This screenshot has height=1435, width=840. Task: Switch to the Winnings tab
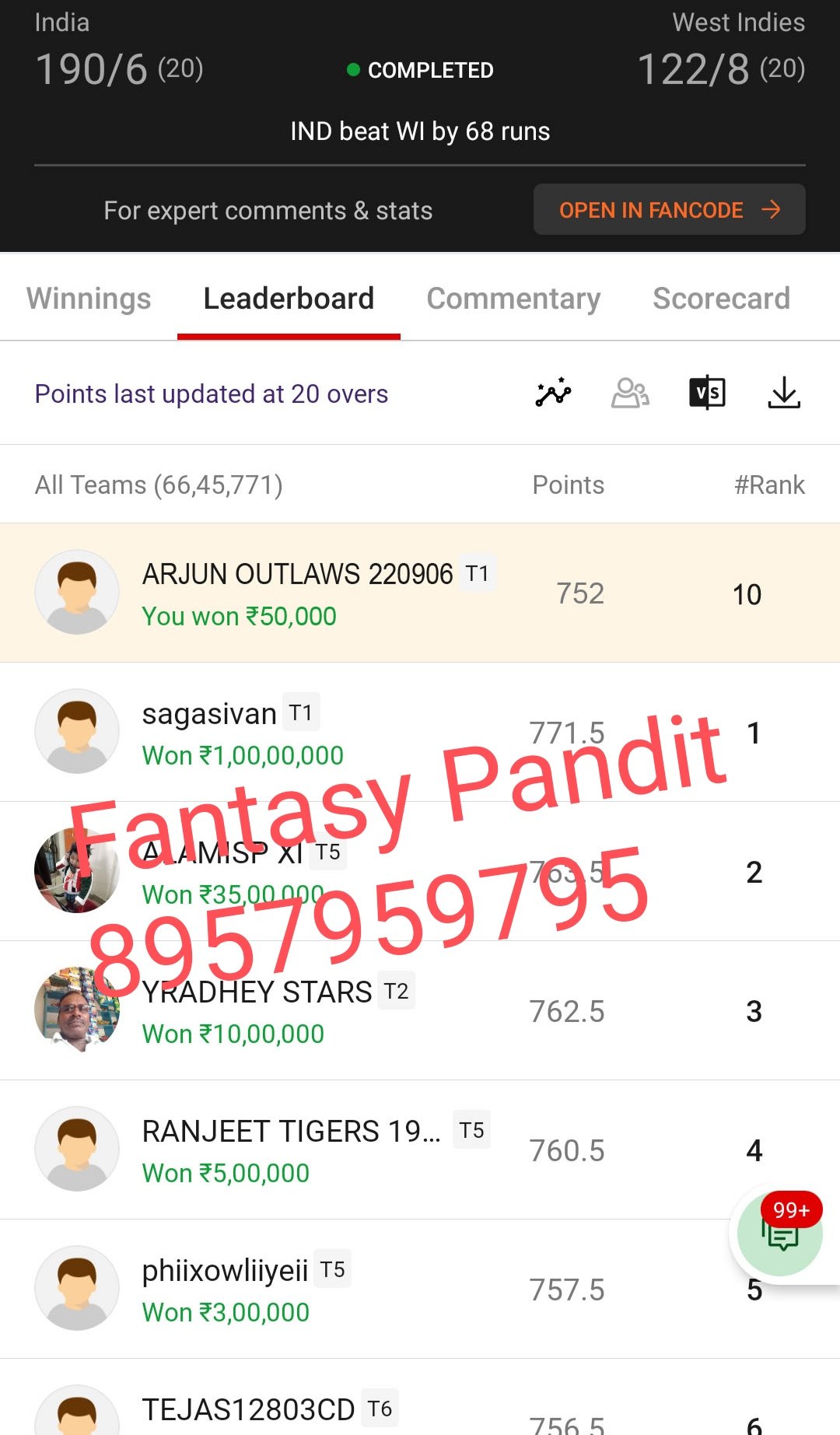89,299
